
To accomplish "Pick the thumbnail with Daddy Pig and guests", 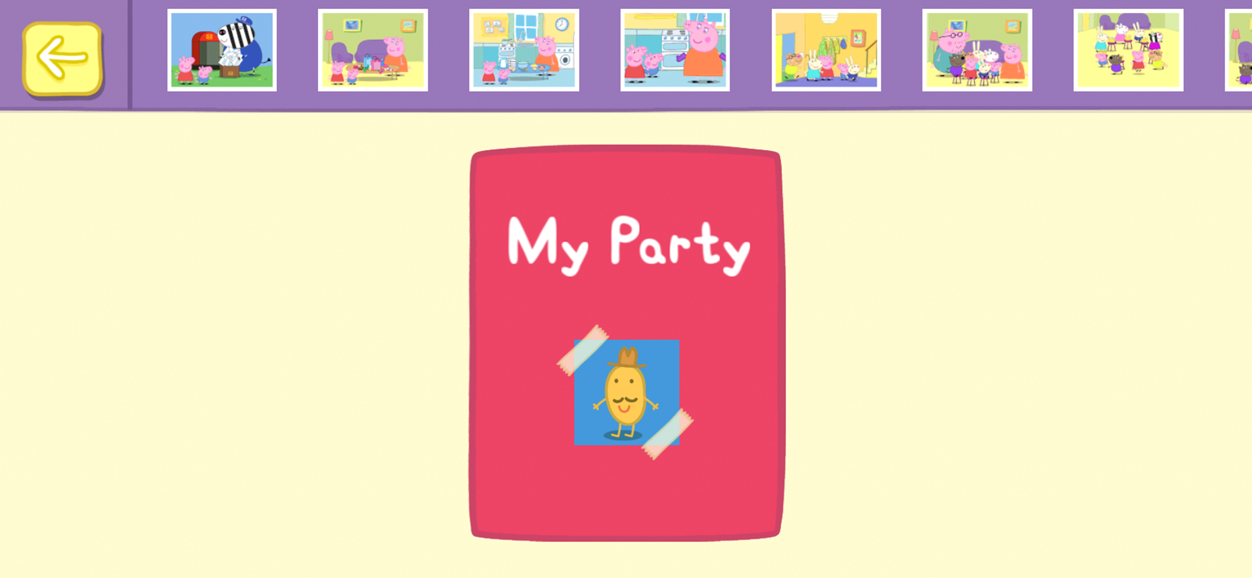I will click(977, 50).
